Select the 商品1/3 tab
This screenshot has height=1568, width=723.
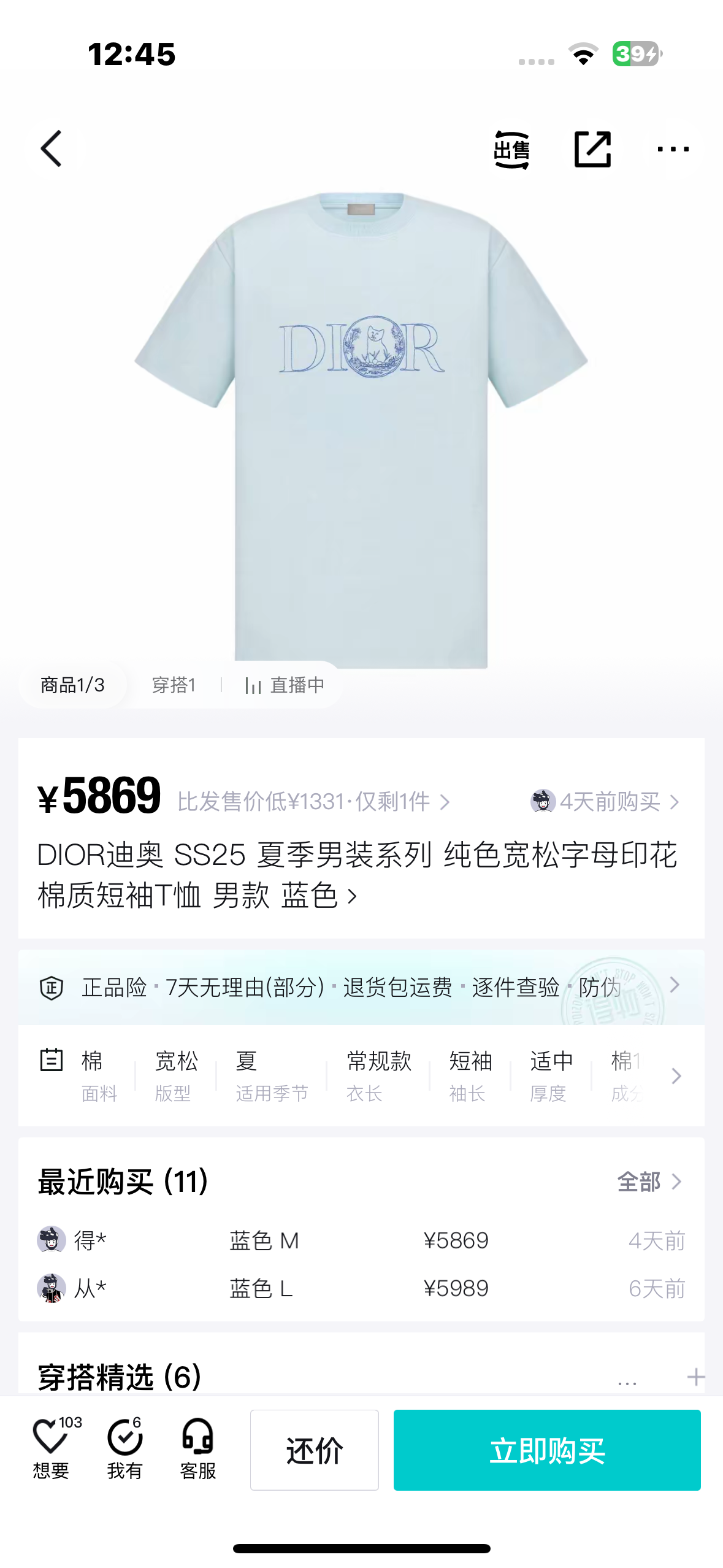[x=72, y=685]
